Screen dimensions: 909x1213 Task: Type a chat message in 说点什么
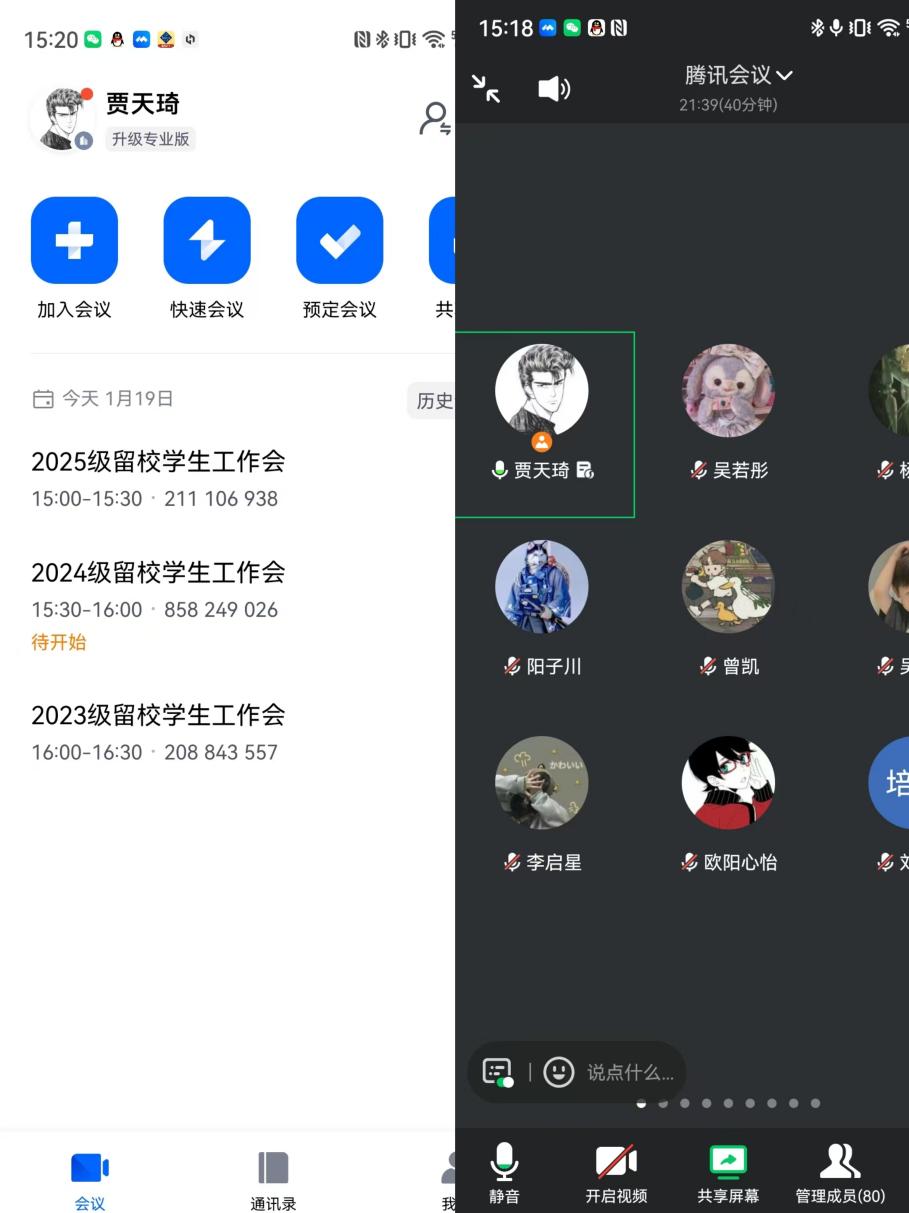pyautogui.click(x=630, y=1073)
